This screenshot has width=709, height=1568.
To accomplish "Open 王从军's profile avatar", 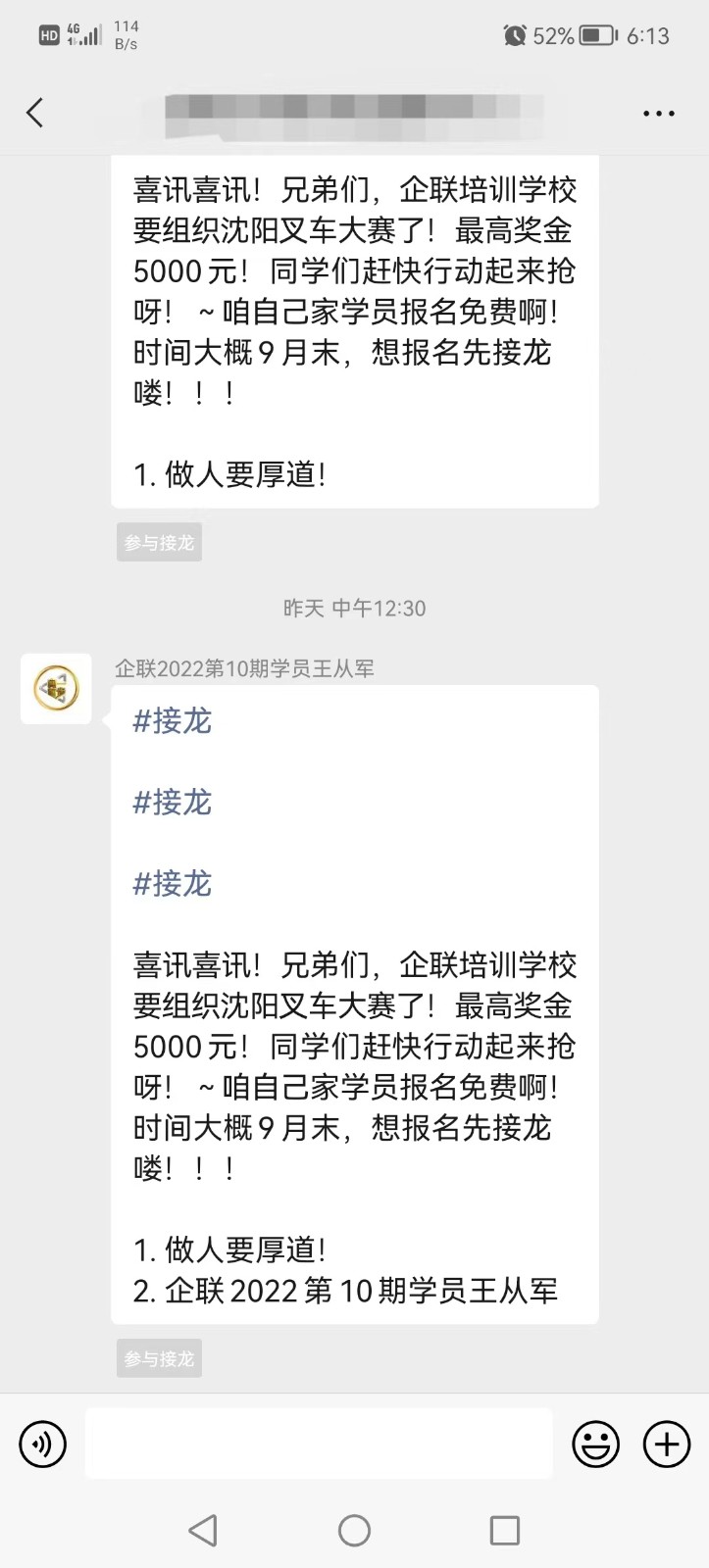I will click(x=56, y=689).
